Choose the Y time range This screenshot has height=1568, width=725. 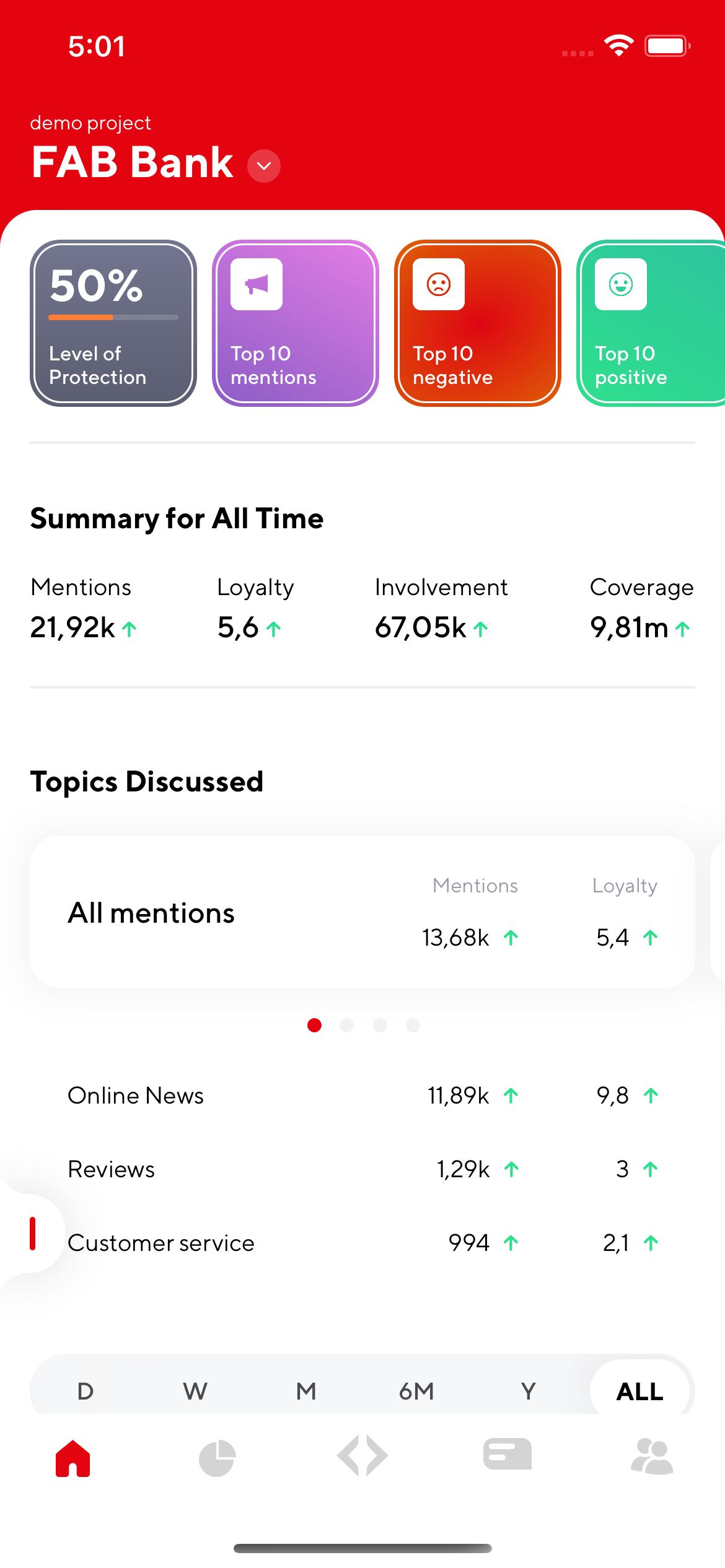[528, 1391]
